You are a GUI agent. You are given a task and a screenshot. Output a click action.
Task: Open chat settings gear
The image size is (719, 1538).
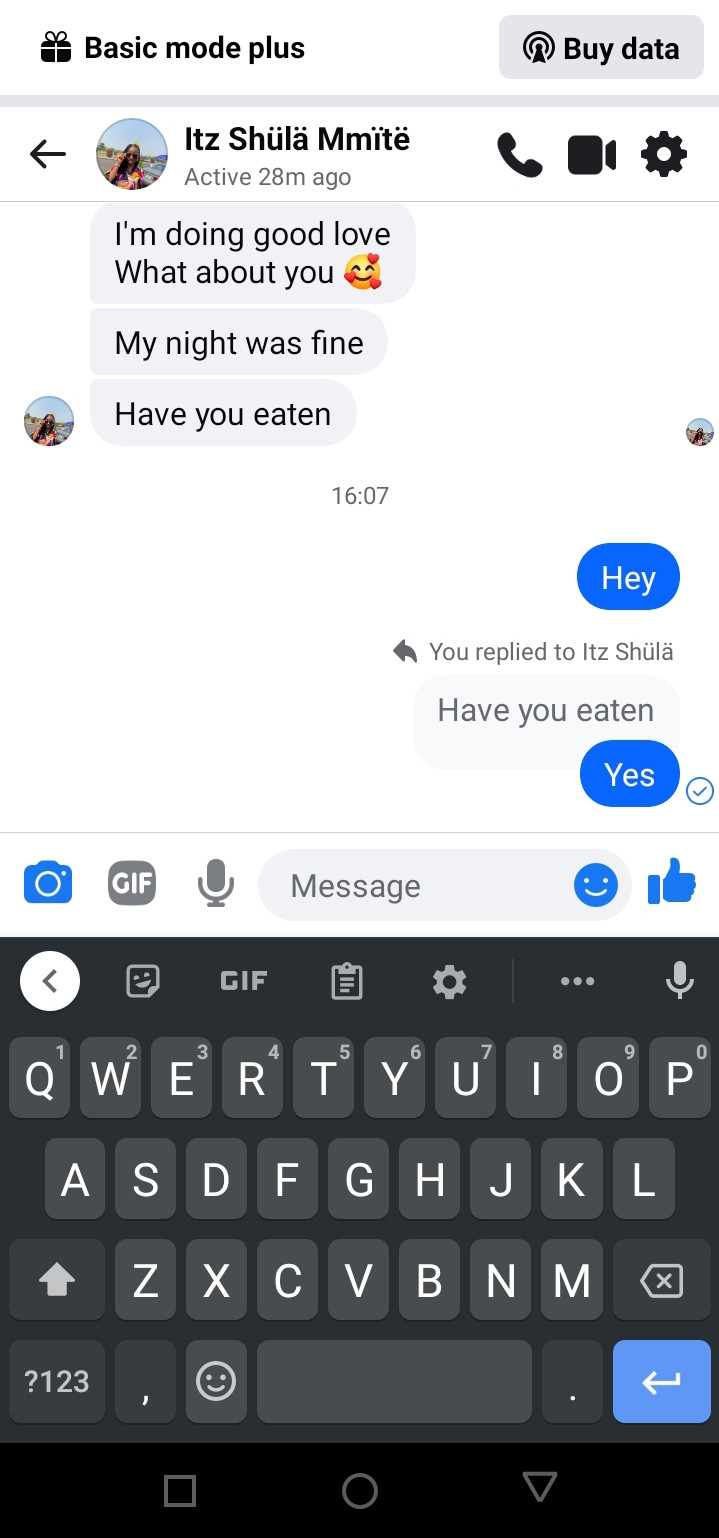663,155
